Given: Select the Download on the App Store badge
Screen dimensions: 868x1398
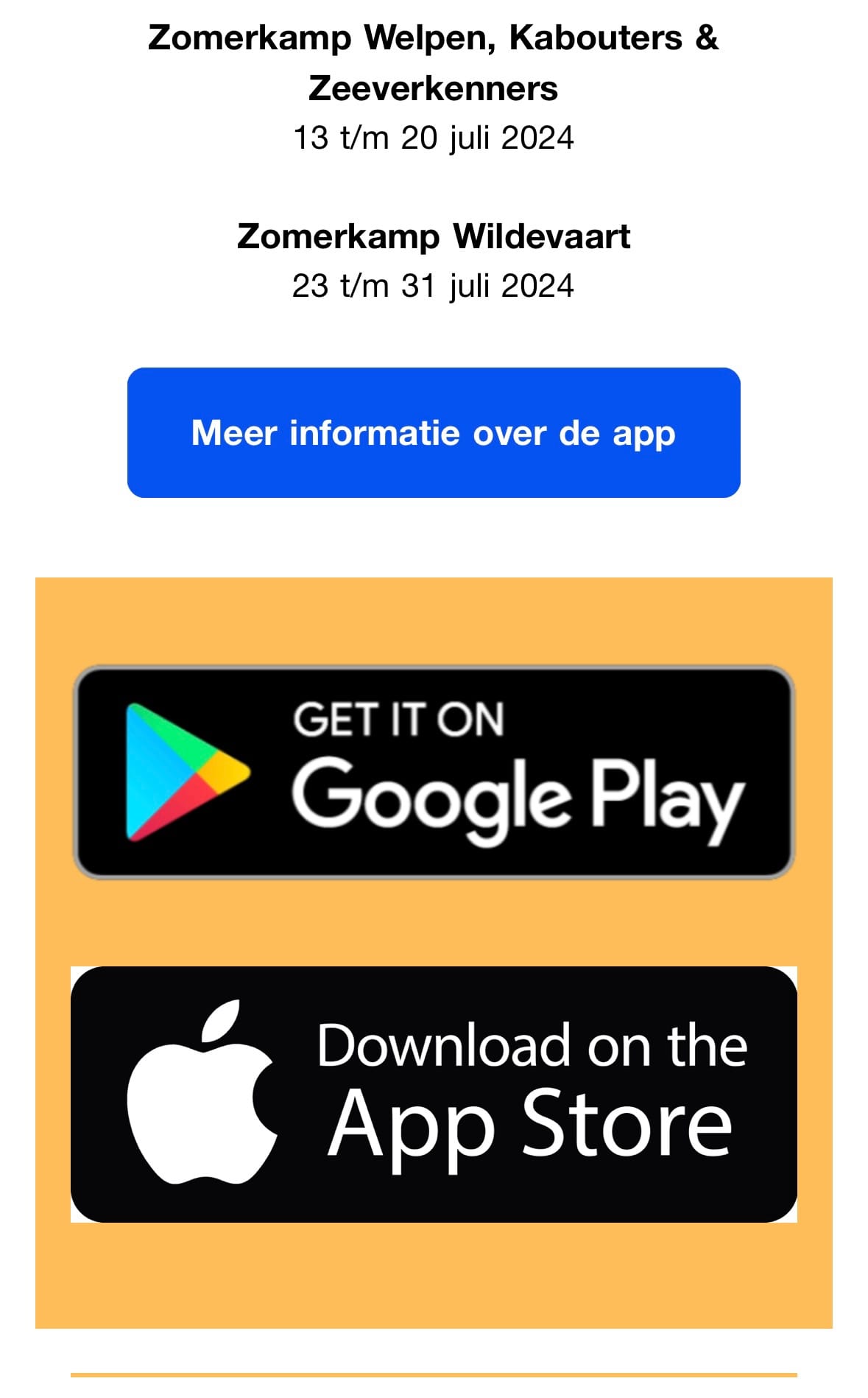Looking at the screenshot, I should click(x=433, y=1094).
